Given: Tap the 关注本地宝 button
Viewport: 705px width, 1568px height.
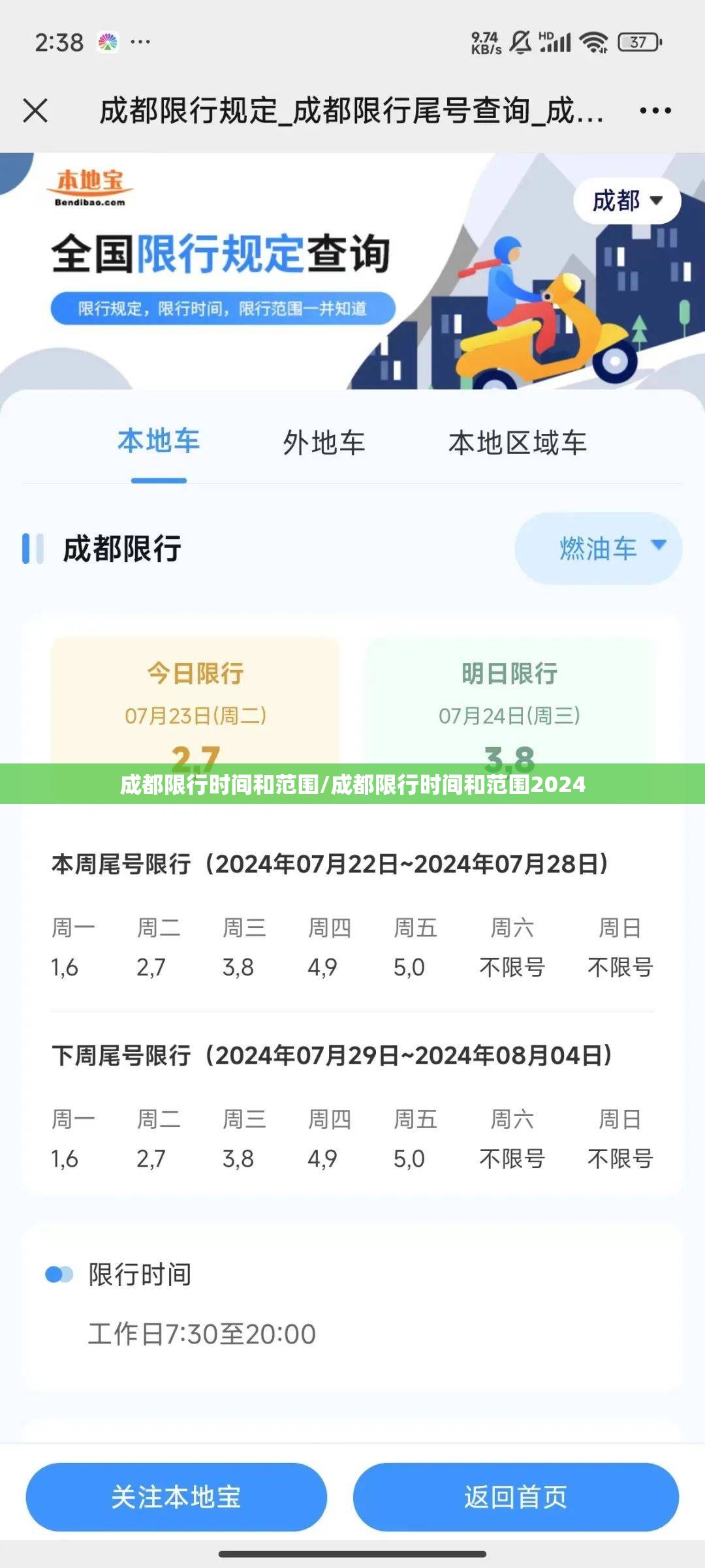Looking at the screenshot, I should point(176,1496).
